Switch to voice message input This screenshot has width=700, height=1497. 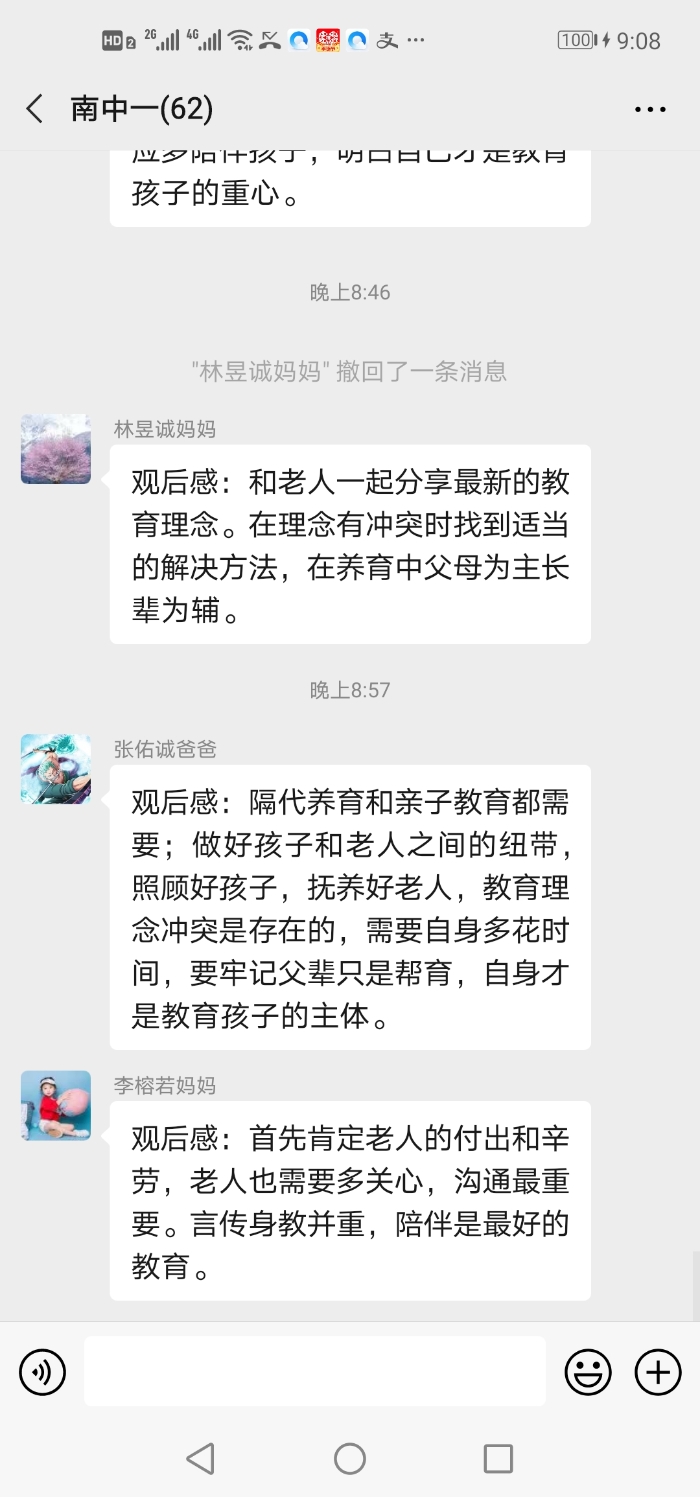point(42,1372)
